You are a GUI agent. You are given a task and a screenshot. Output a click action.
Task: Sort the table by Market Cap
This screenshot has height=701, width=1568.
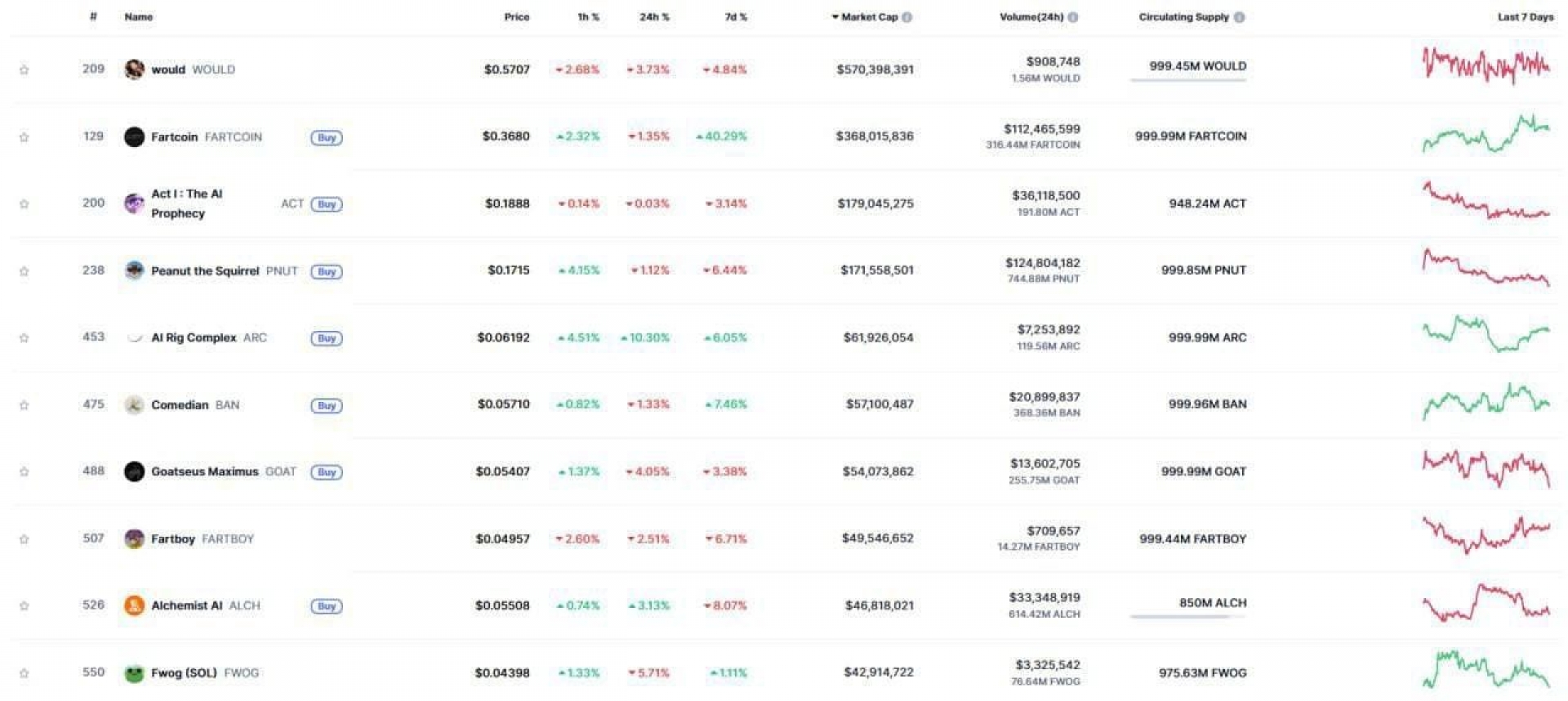868,17
